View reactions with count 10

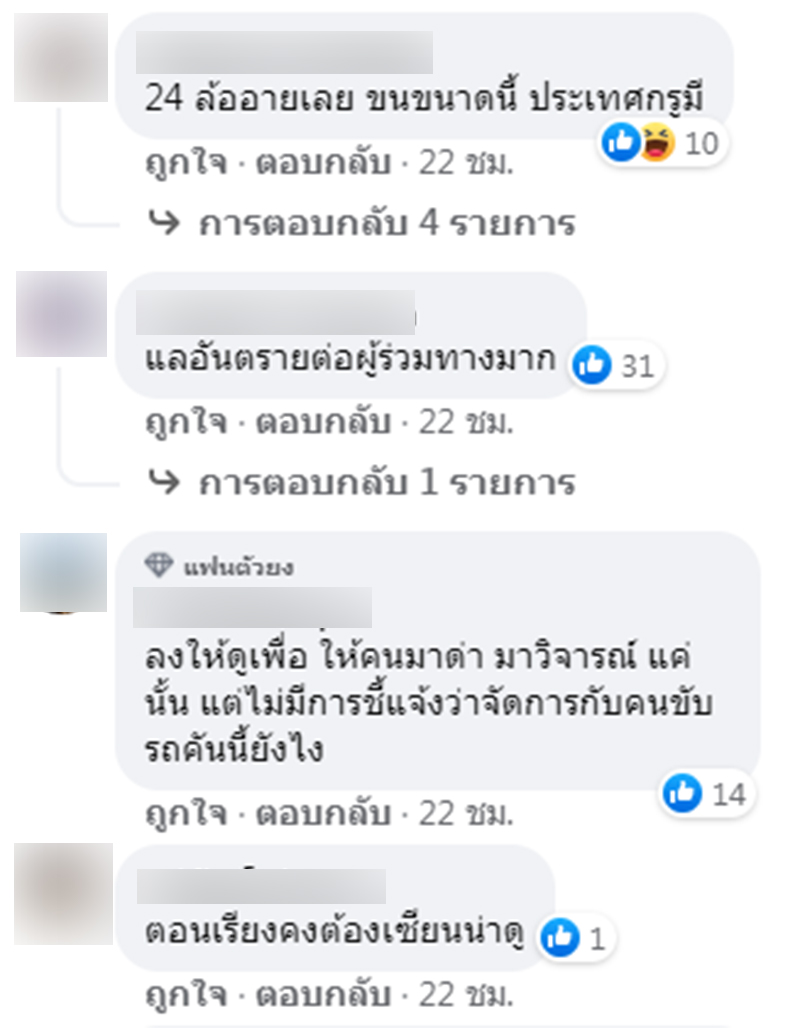point(661,144)
